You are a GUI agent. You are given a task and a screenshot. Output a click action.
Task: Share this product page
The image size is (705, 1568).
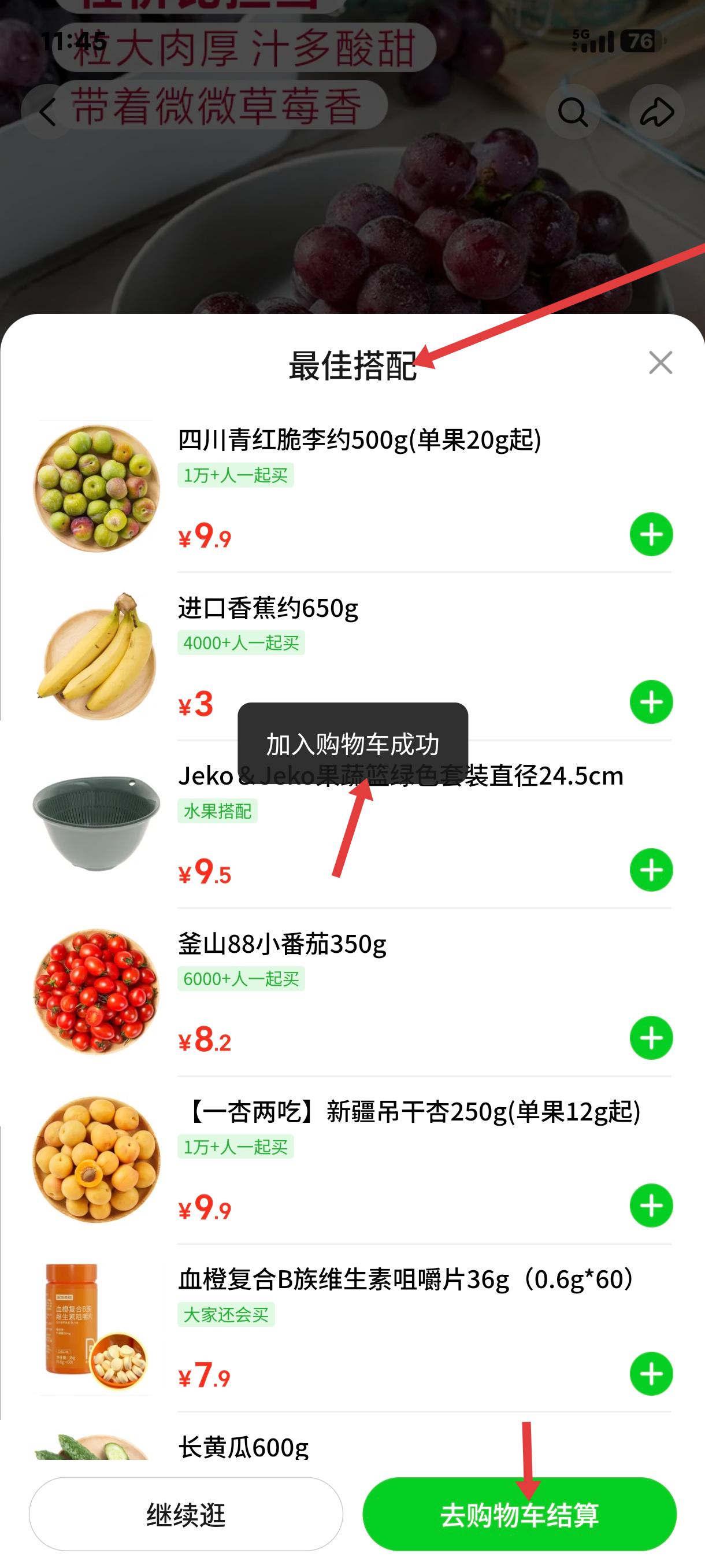click(x=656, y=112)
